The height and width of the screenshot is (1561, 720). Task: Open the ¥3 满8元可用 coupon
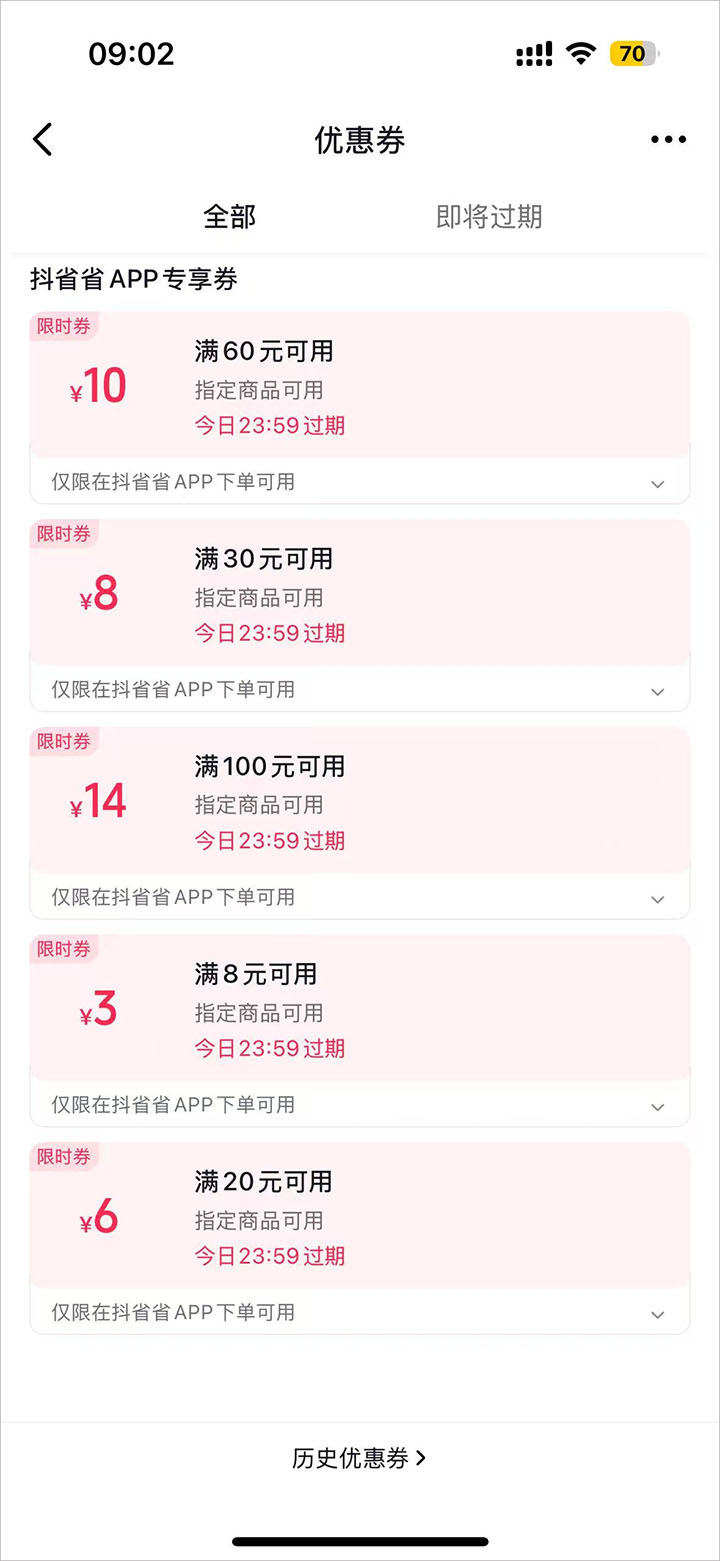click(360, 1008)
